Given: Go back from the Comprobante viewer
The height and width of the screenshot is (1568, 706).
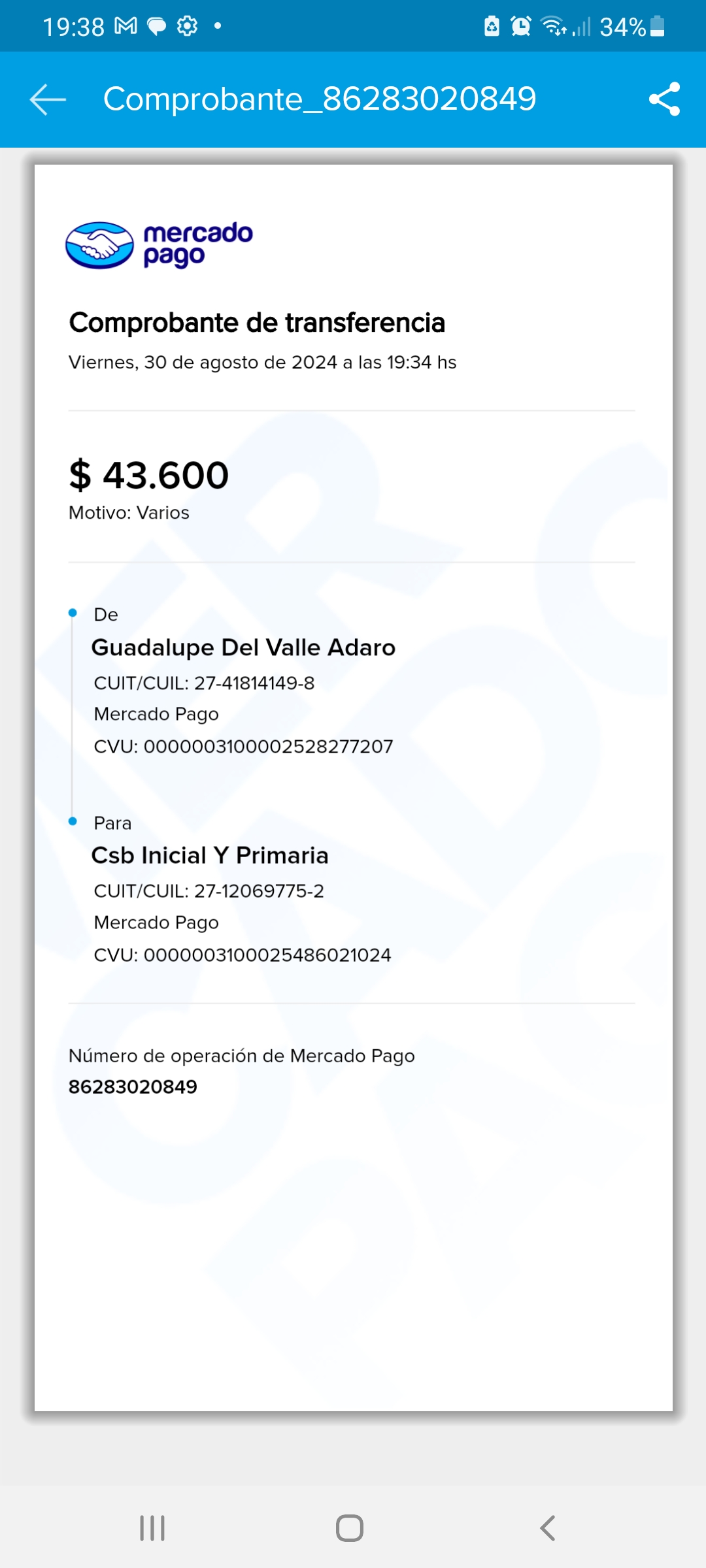Looking at the screenshot, I should [48, 99].
